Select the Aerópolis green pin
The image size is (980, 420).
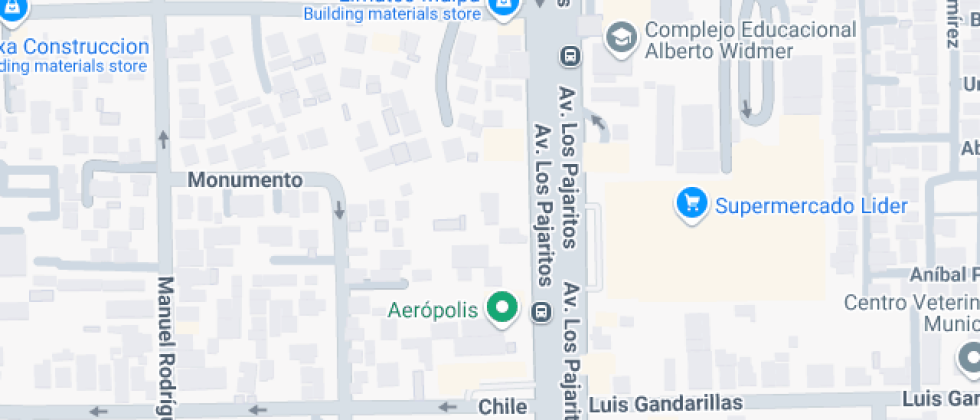[x=502, y=309]
